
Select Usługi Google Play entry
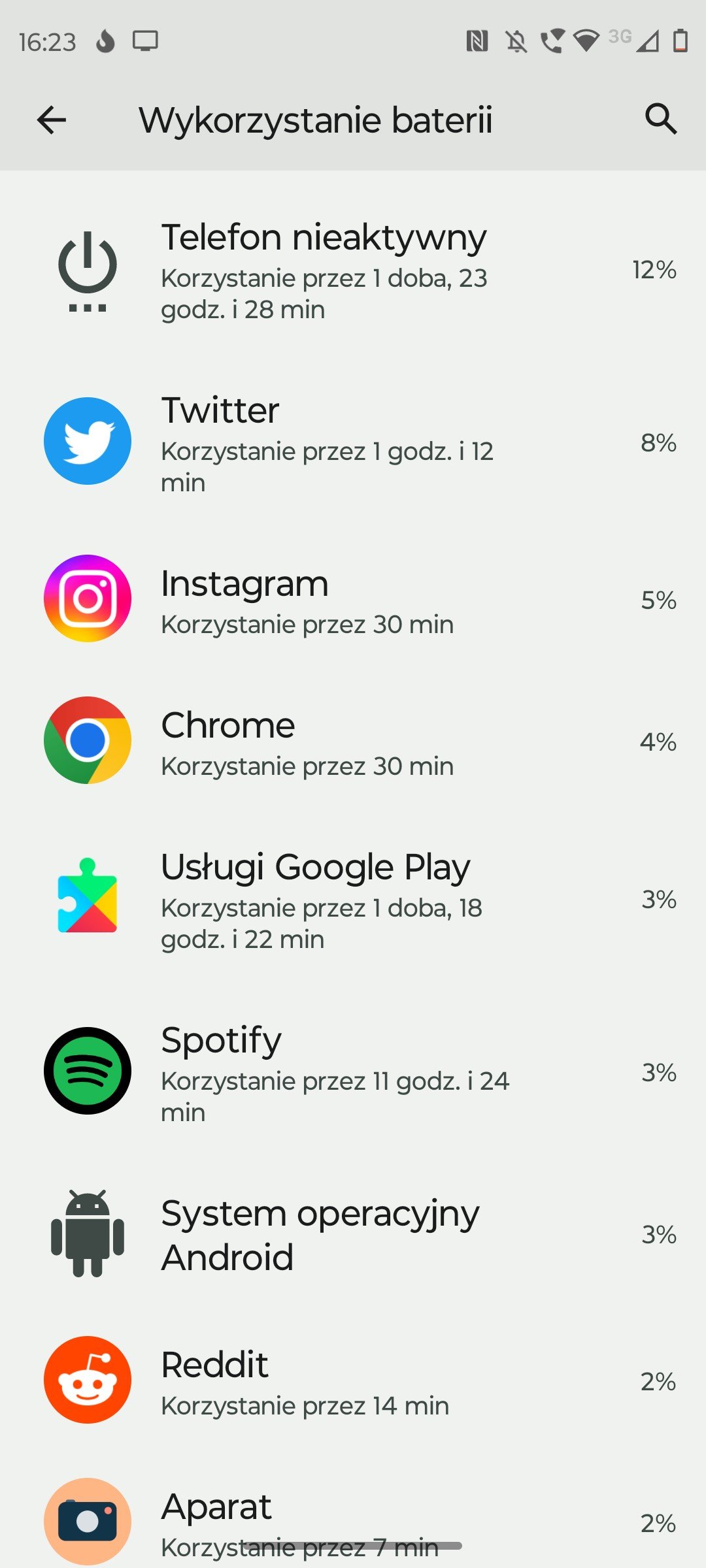353,898
